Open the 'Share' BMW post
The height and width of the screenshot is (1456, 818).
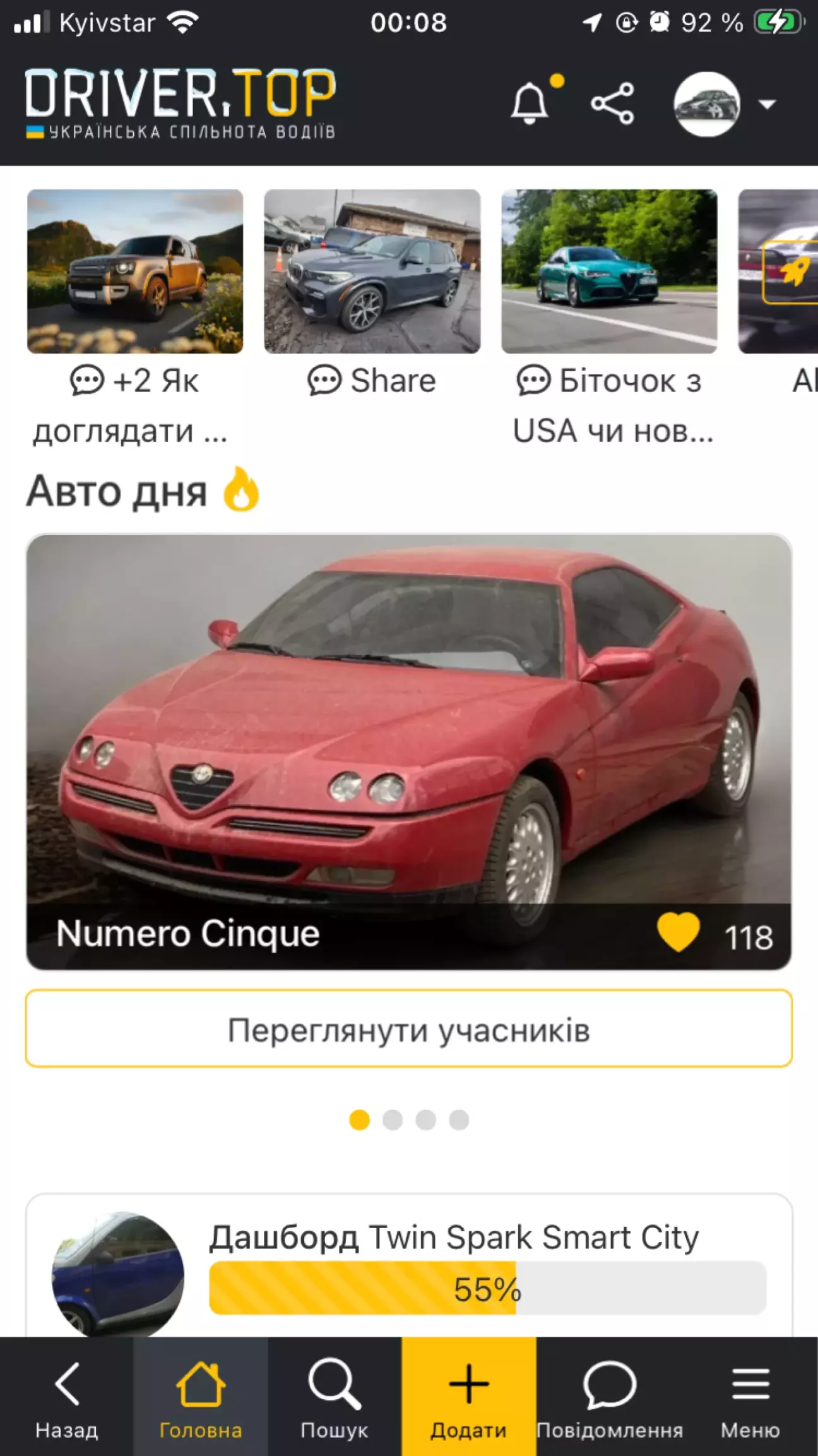coord(372,272)
